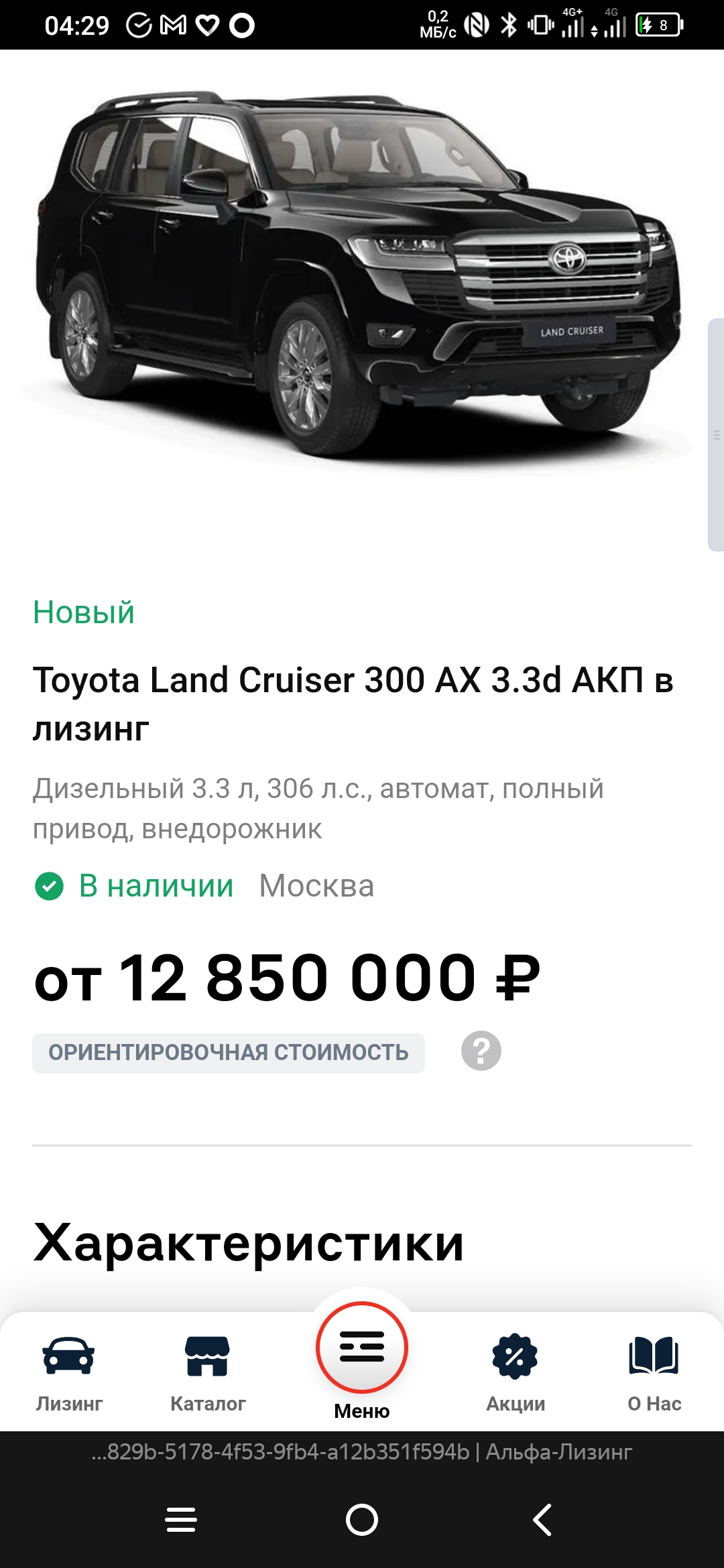
Task: Tap the question mark help icon
Action: 481,1051
